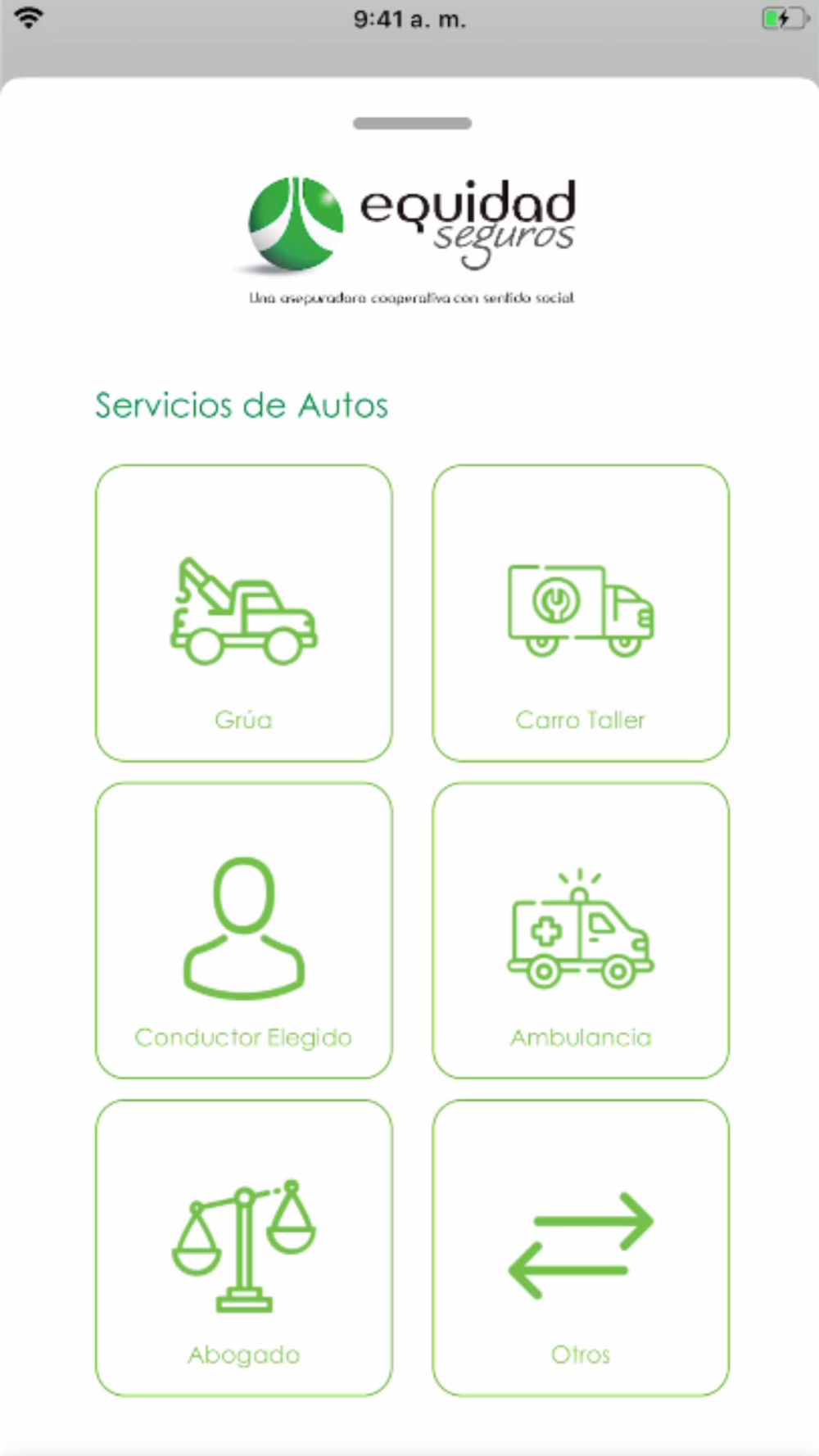The width and height of the screenshot is (819, 1456).
Task: Tap the sheet grabber handle
Action: click(412, 124)
